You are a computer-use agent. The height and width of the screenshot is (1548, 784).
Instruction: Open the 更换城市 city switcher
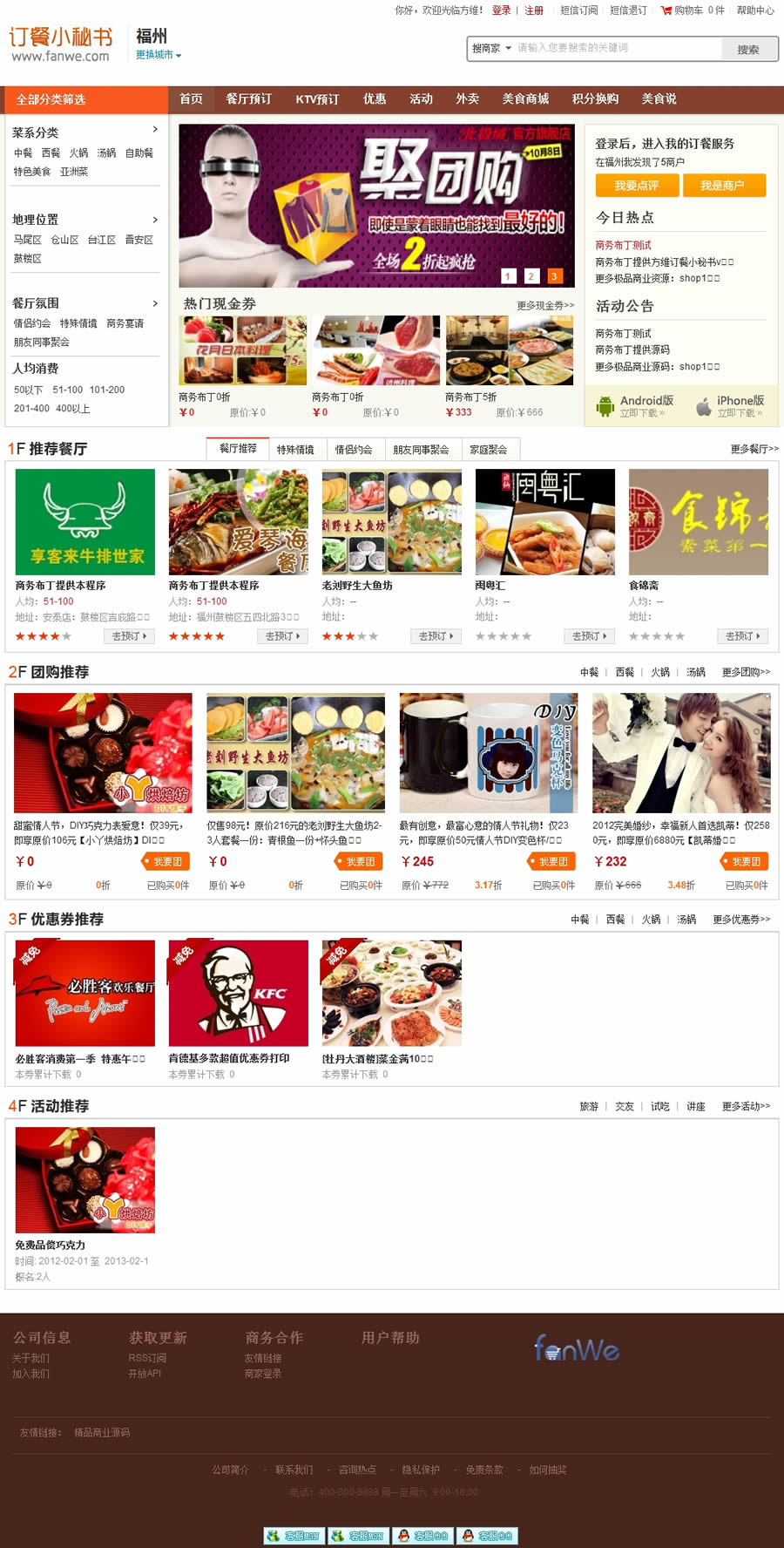tap(159, 55)
